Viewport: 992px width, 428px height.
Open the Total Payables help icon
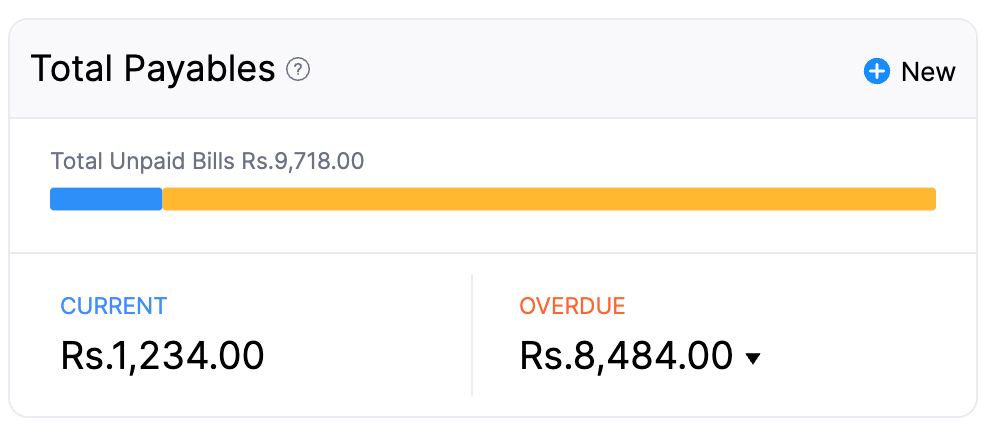(x=298, y=70)
